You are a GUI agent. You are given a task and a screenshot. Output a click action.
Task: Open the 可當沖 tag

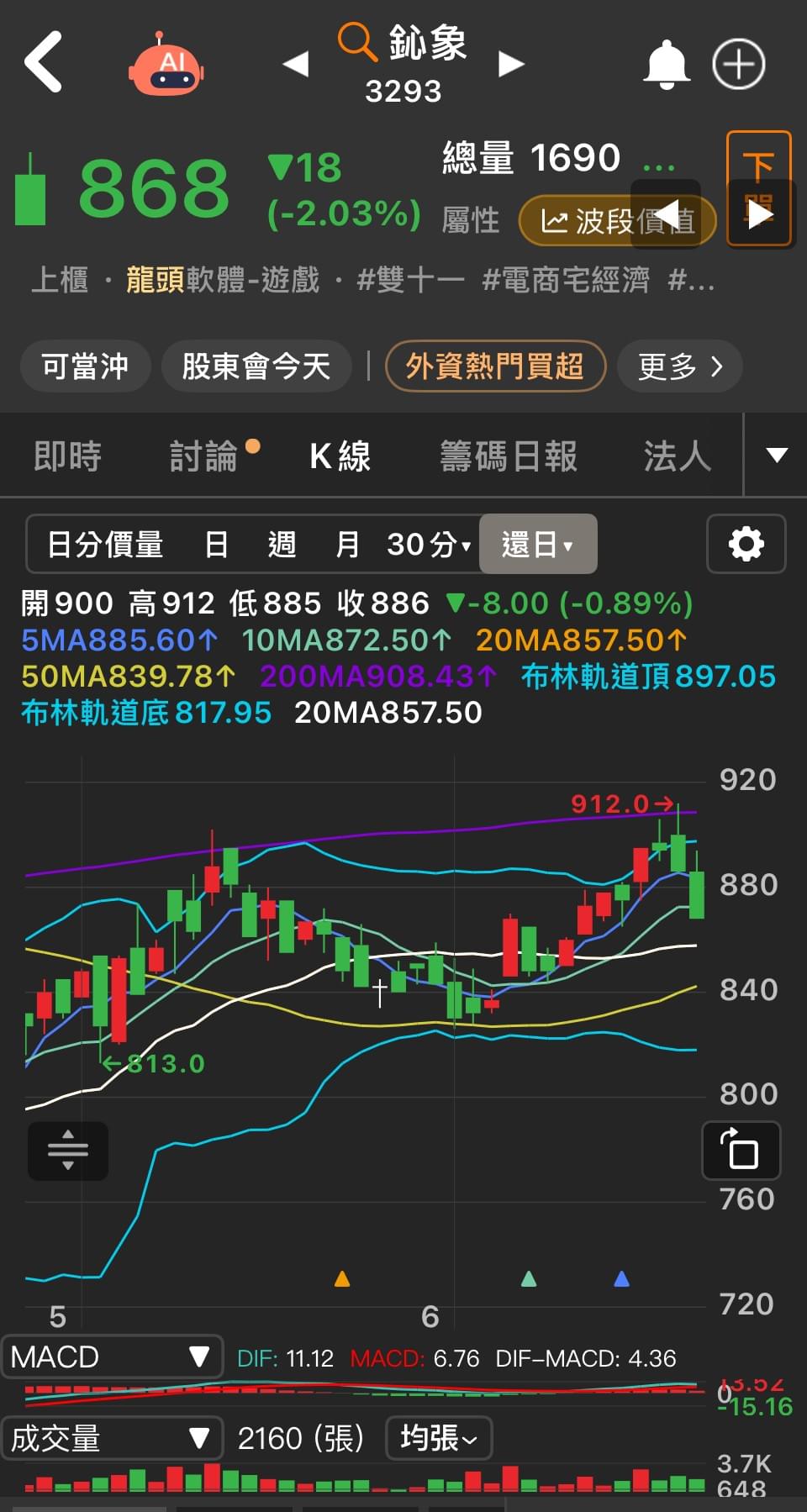tap(85, 366)
